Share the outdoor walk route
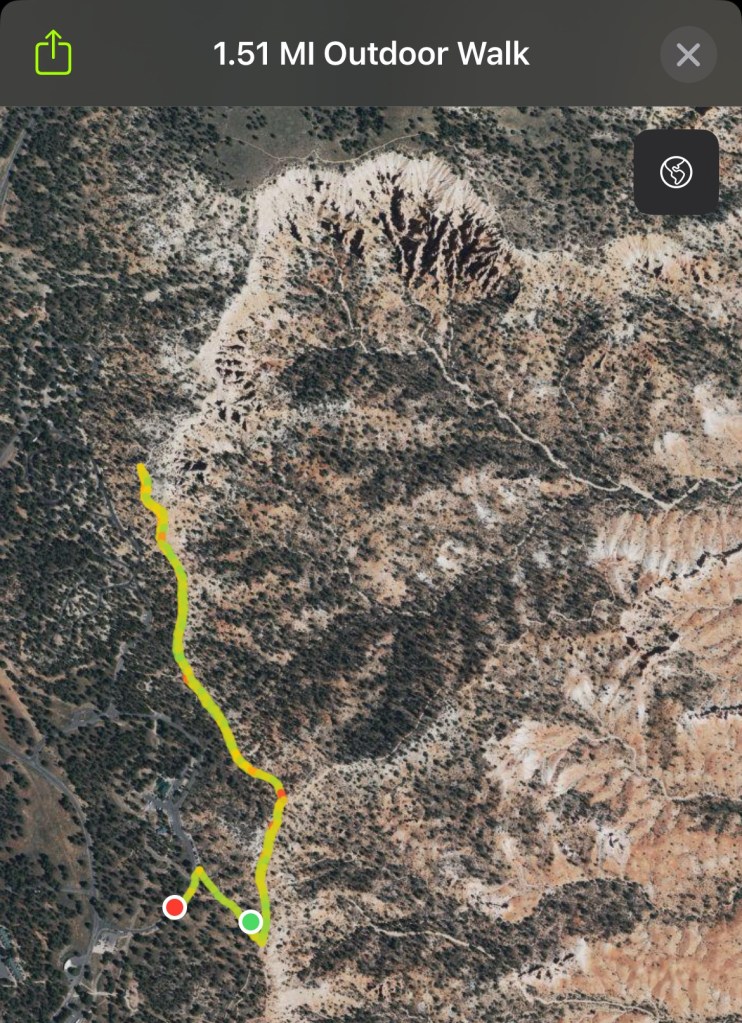 point(54,53)
